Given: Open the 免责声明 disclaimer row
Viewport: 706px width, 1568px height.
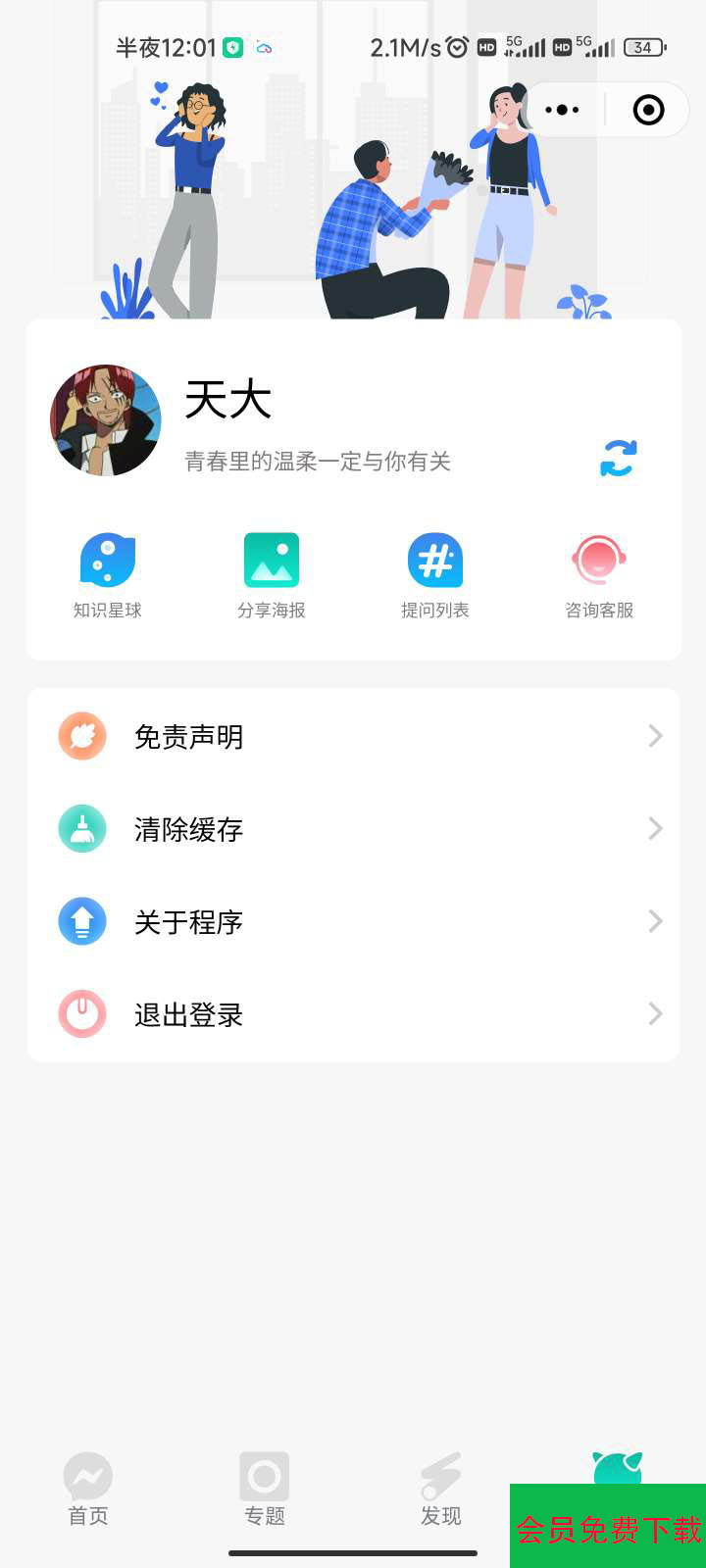Looking at the screenshot, I should 353,736.
